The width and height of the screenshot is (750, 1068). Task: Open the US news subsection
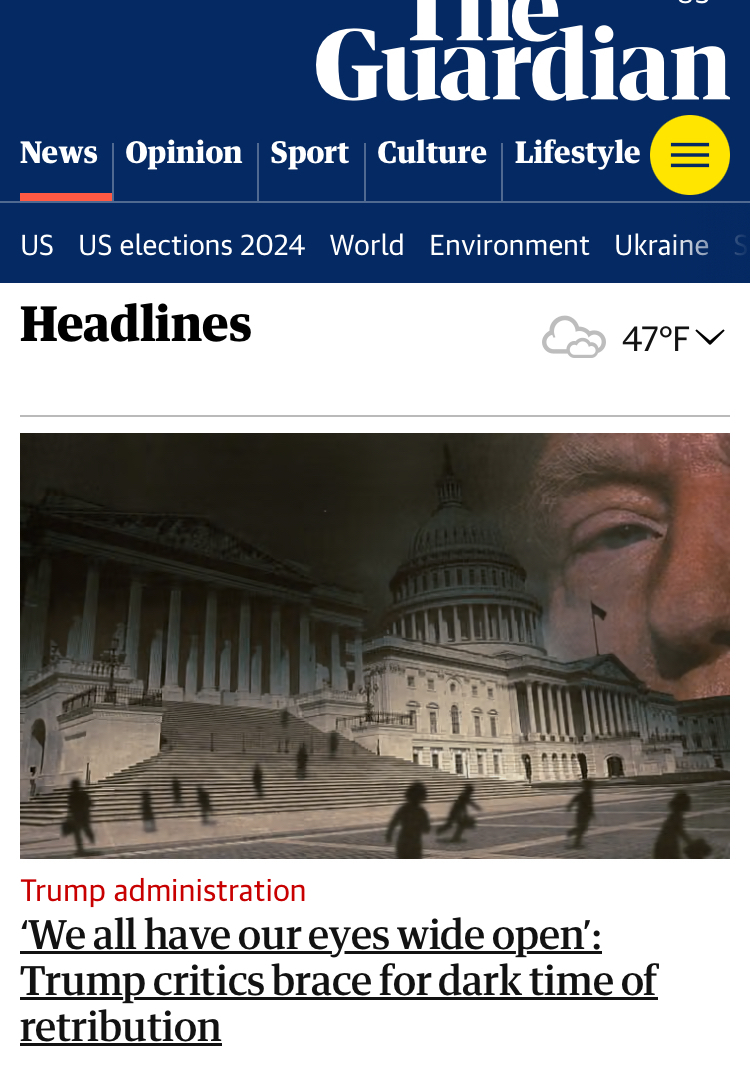point(37,245)
